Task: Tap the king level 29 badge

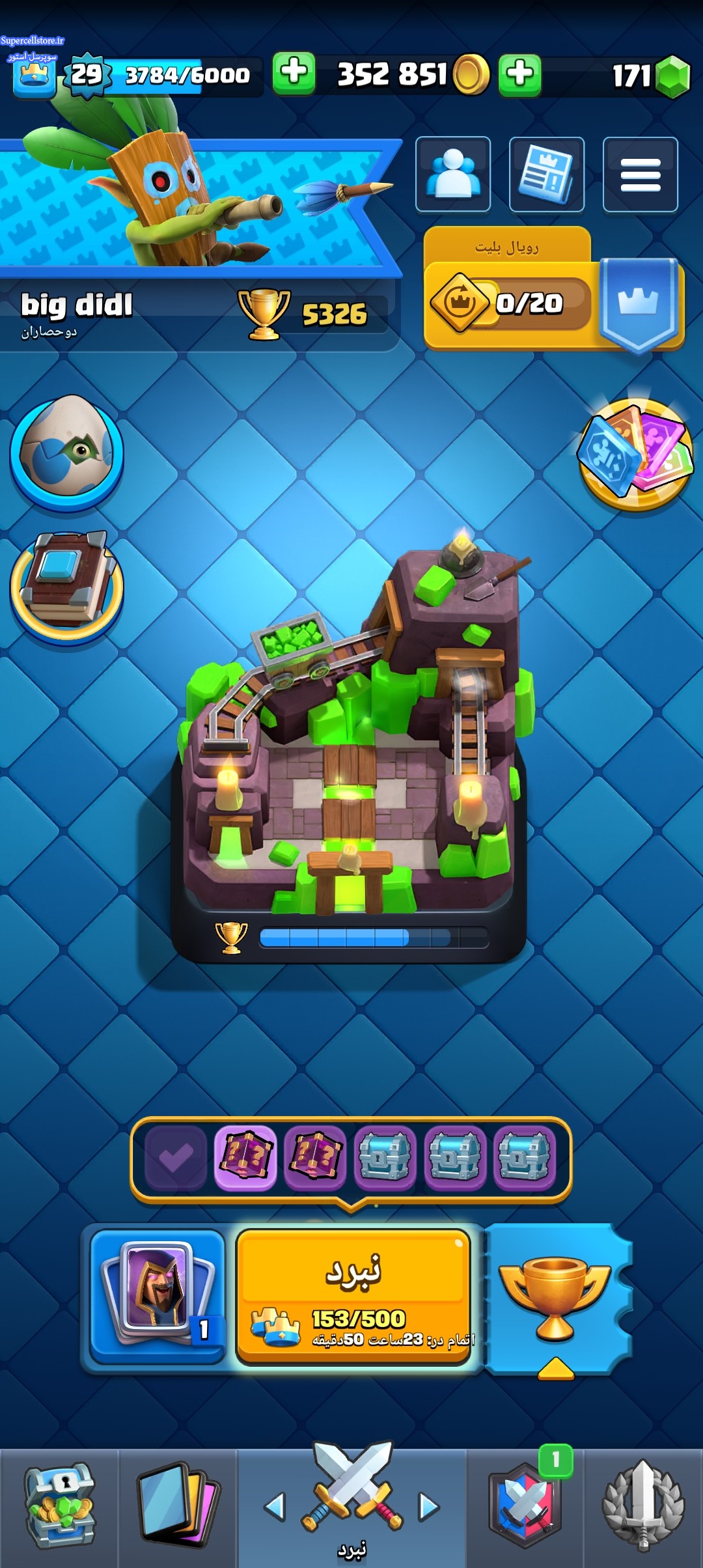Action: point(85,76)
